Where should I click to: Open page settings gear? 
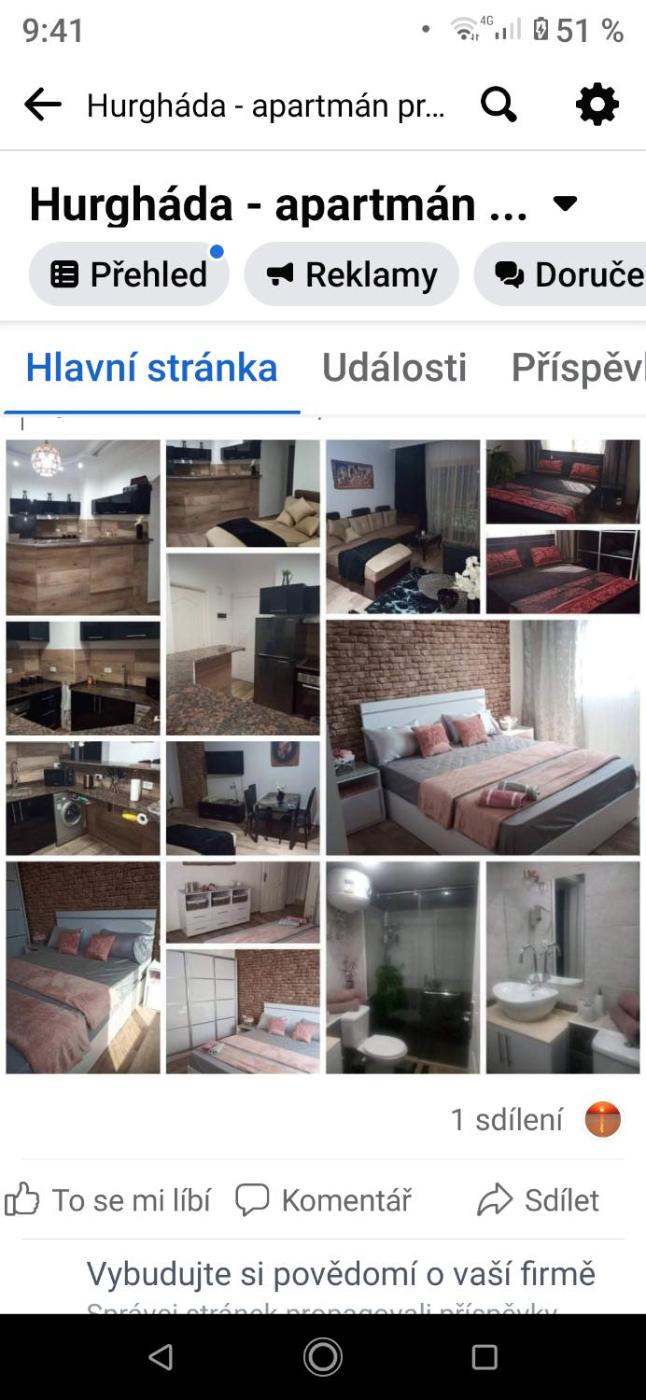(597, 104)
